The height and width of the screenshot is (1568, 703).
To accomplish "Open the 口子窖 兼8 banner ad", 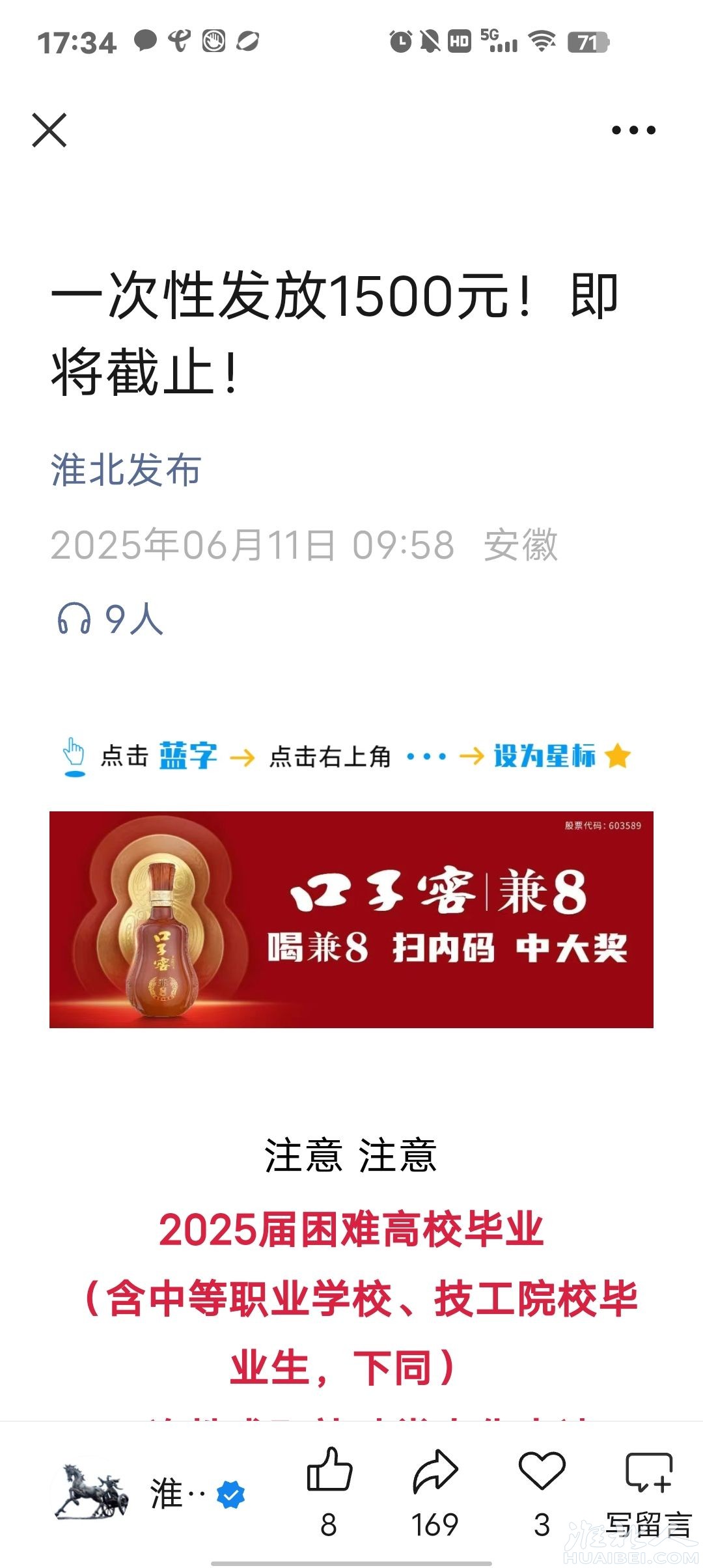I will (x=351, y=919).
